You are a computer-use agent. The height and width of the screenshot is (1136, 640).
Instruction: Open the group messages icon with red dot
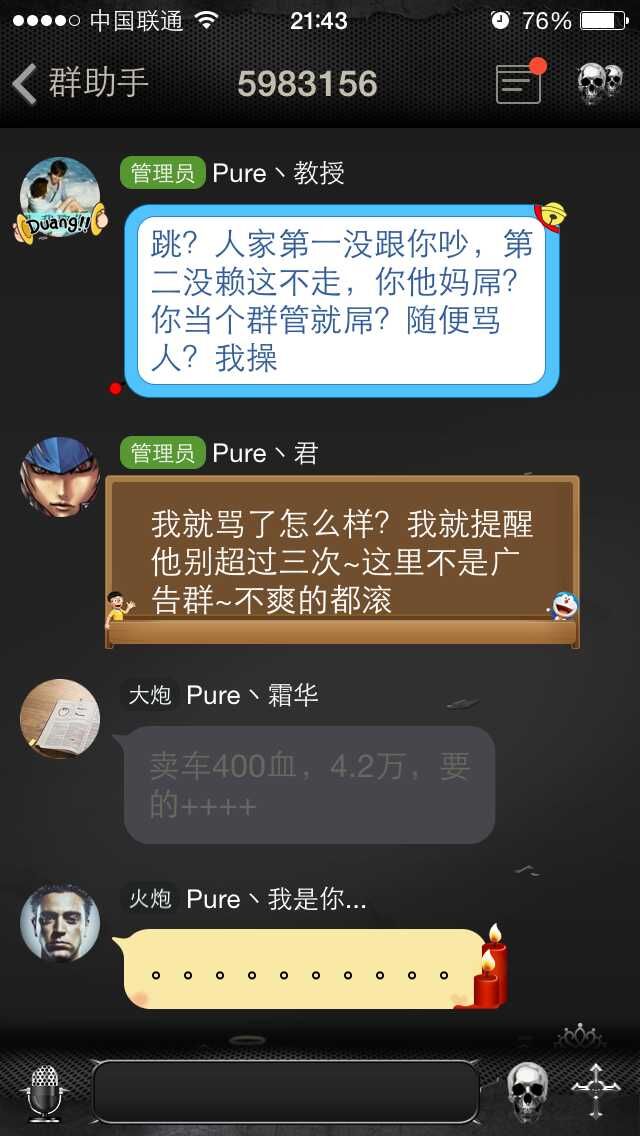pos(519,84)
